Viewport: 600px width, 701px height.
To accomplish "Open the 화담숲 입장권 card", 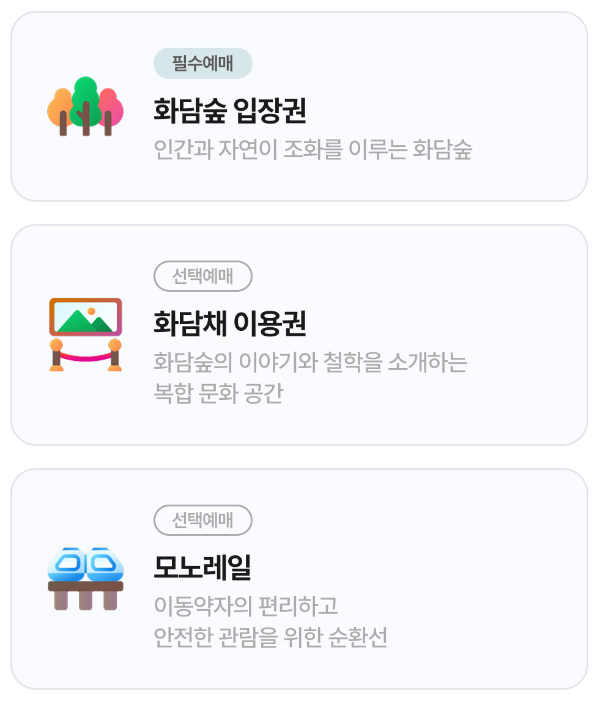I will 299,107.
